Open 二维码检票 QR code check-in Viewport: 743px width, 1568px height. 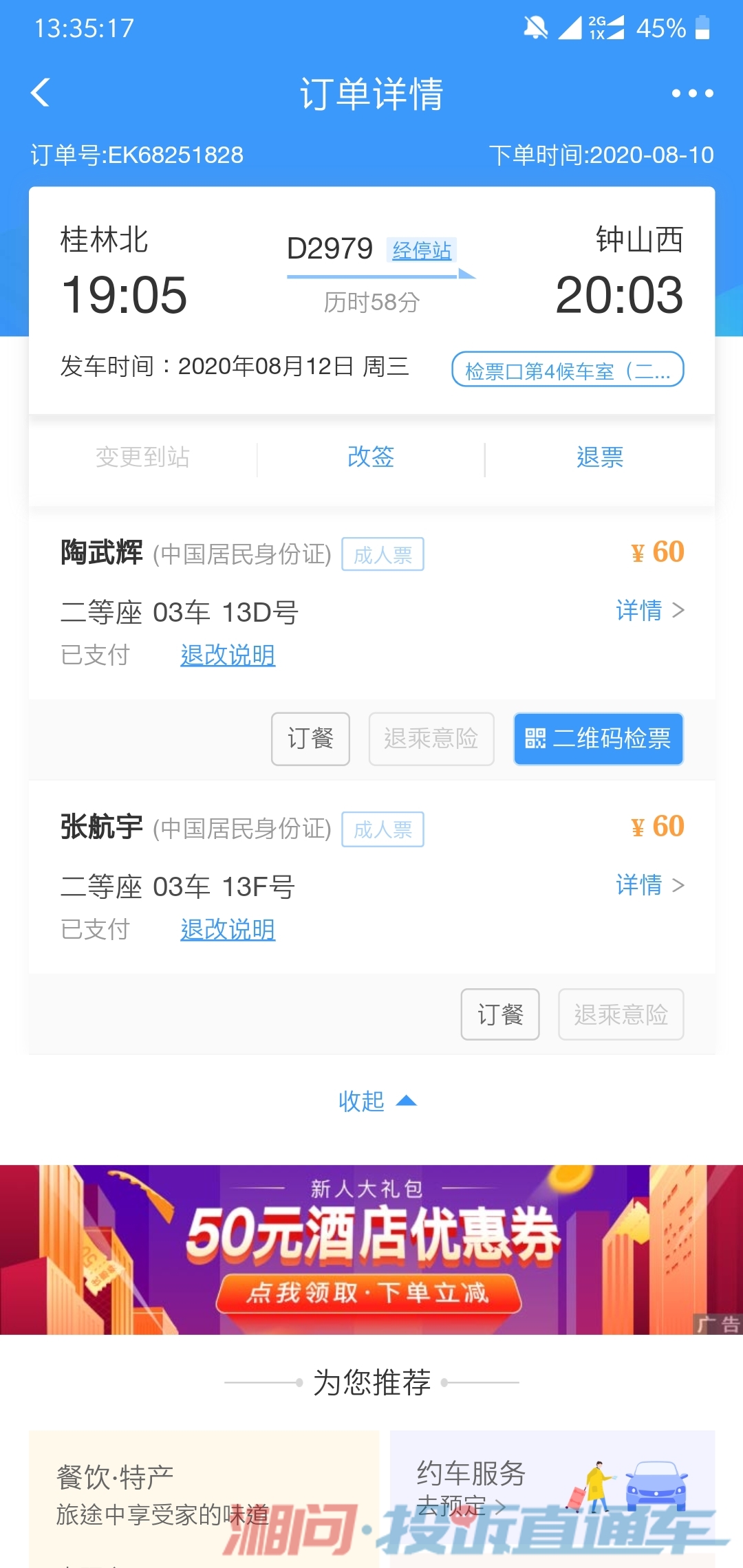(599, 739)
